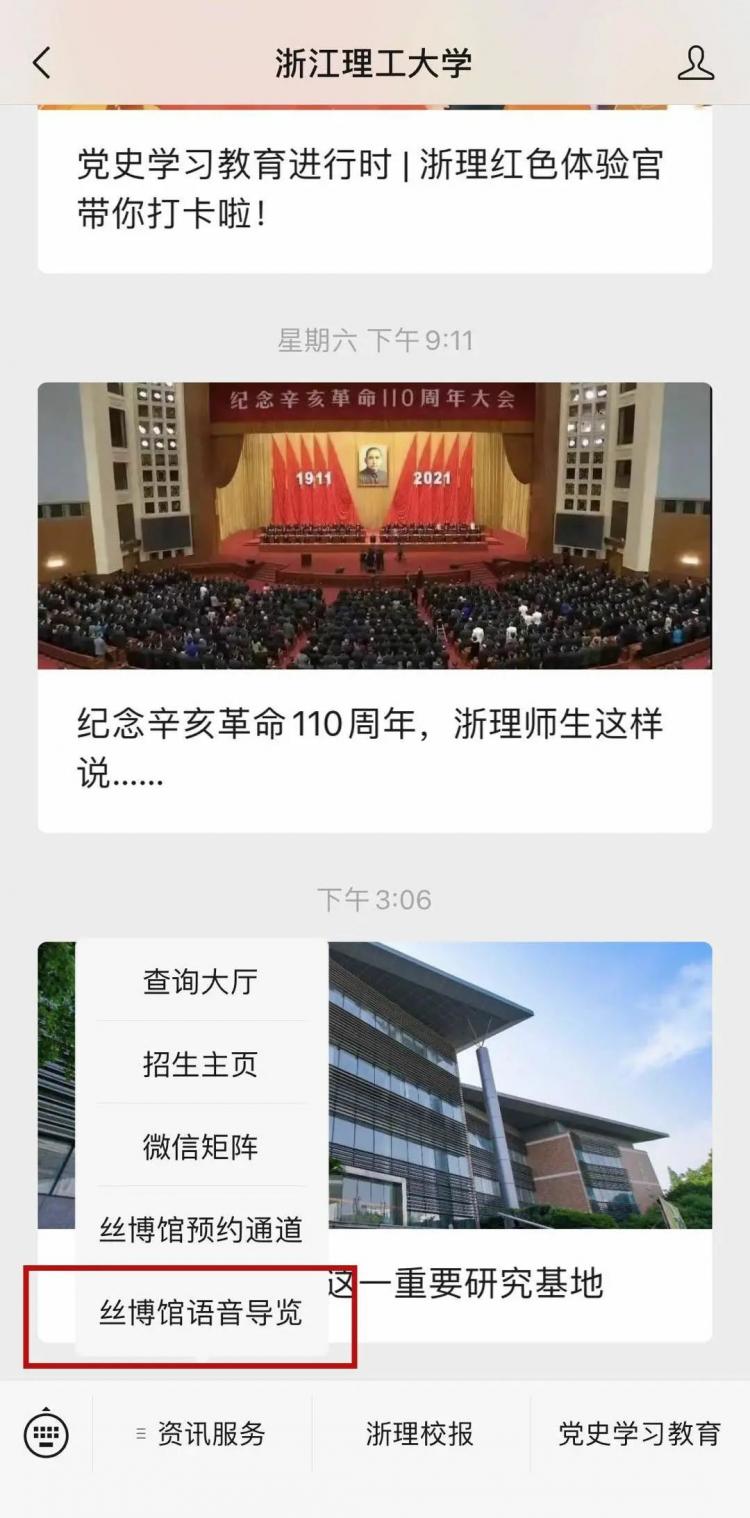Tap 丝博馆语音导览 in the menu
The height and width of the screenshot is (1518, 750).
click(201, 1312)
